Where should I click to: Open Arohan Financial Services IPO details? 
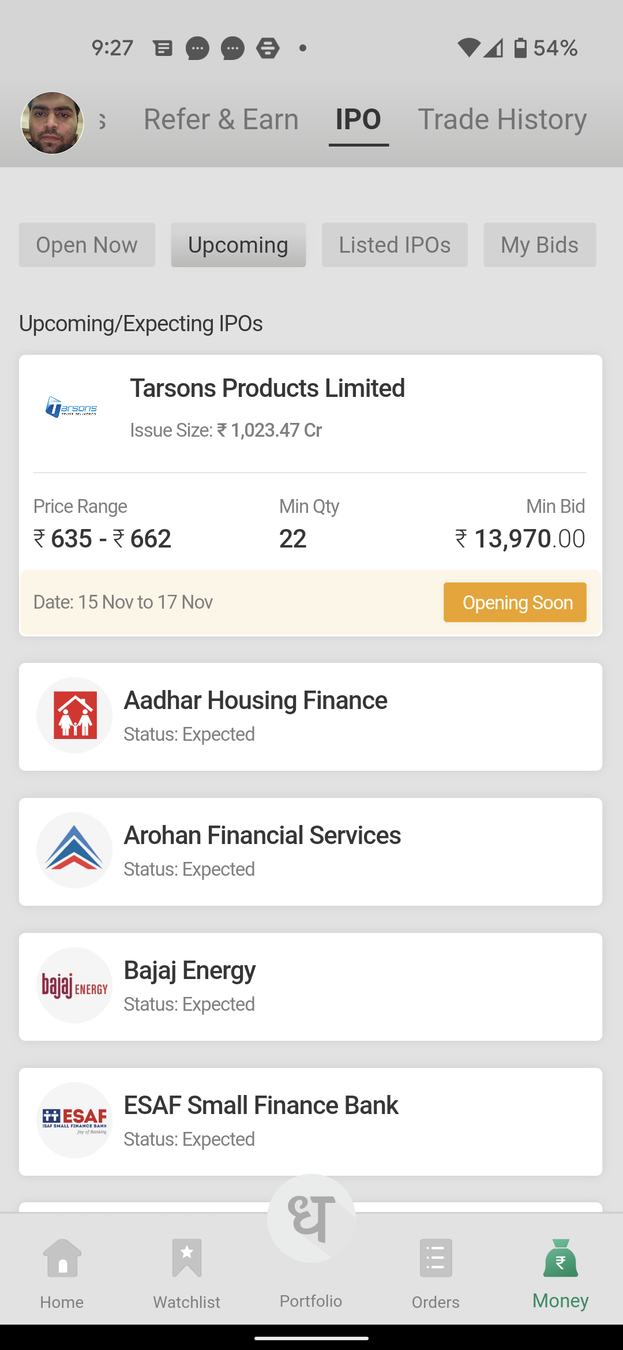pyautogui.click(x=310, y=851)
